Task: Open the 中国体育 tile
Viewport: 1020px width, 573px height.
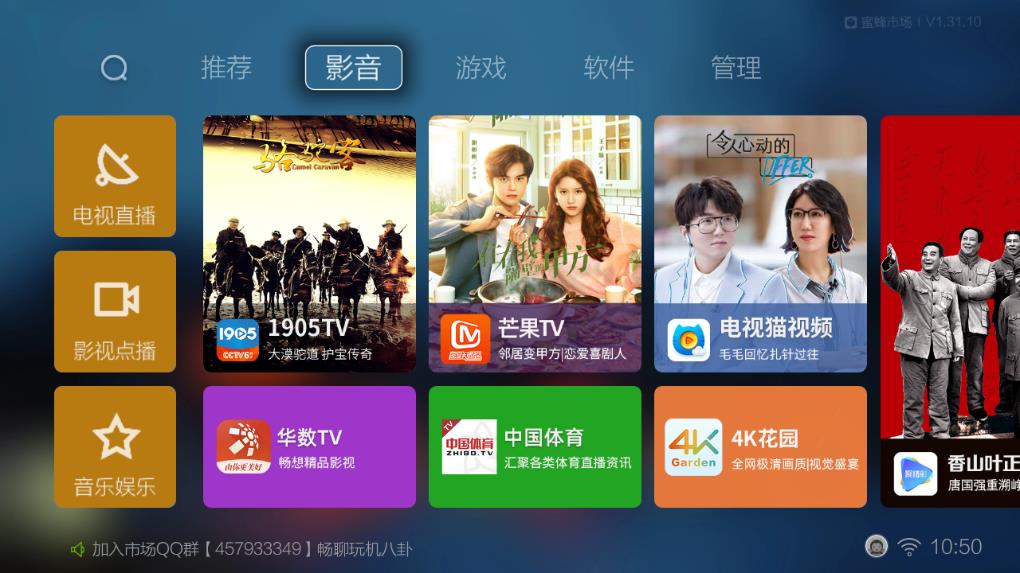Action: point(535,447)
